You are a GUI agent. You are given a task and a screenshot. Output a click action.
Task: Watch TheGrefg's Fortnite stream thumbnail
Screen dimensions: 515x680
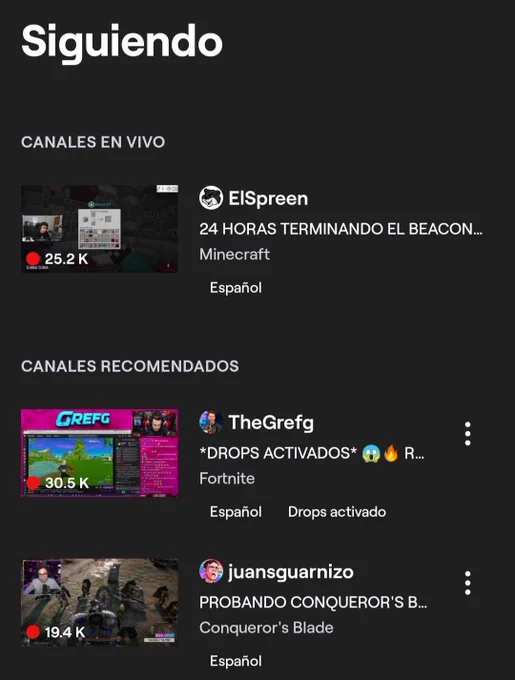[99, 453]
